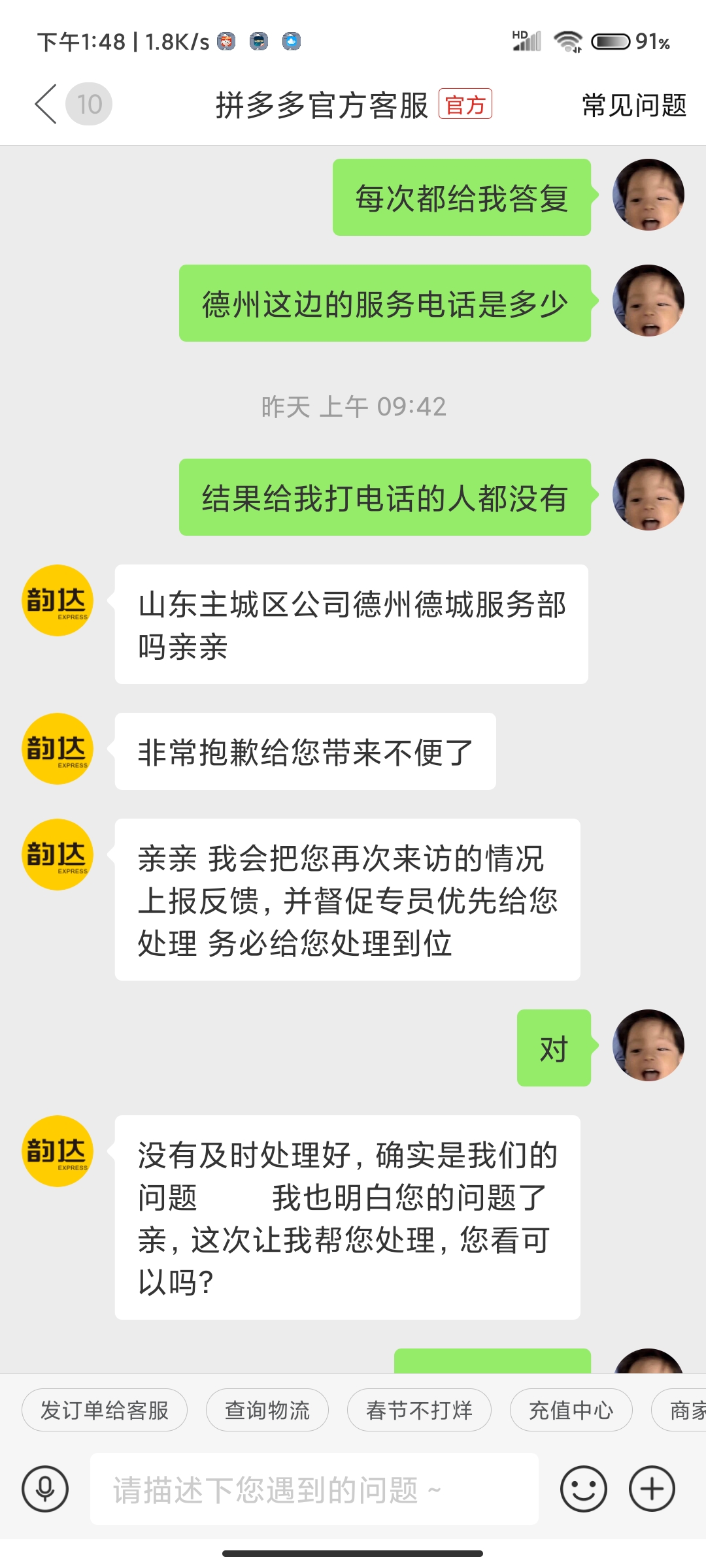Focus the 请描述下您遇到的问题 text field
This screenshot has height=1568, width=706.
314,1489
